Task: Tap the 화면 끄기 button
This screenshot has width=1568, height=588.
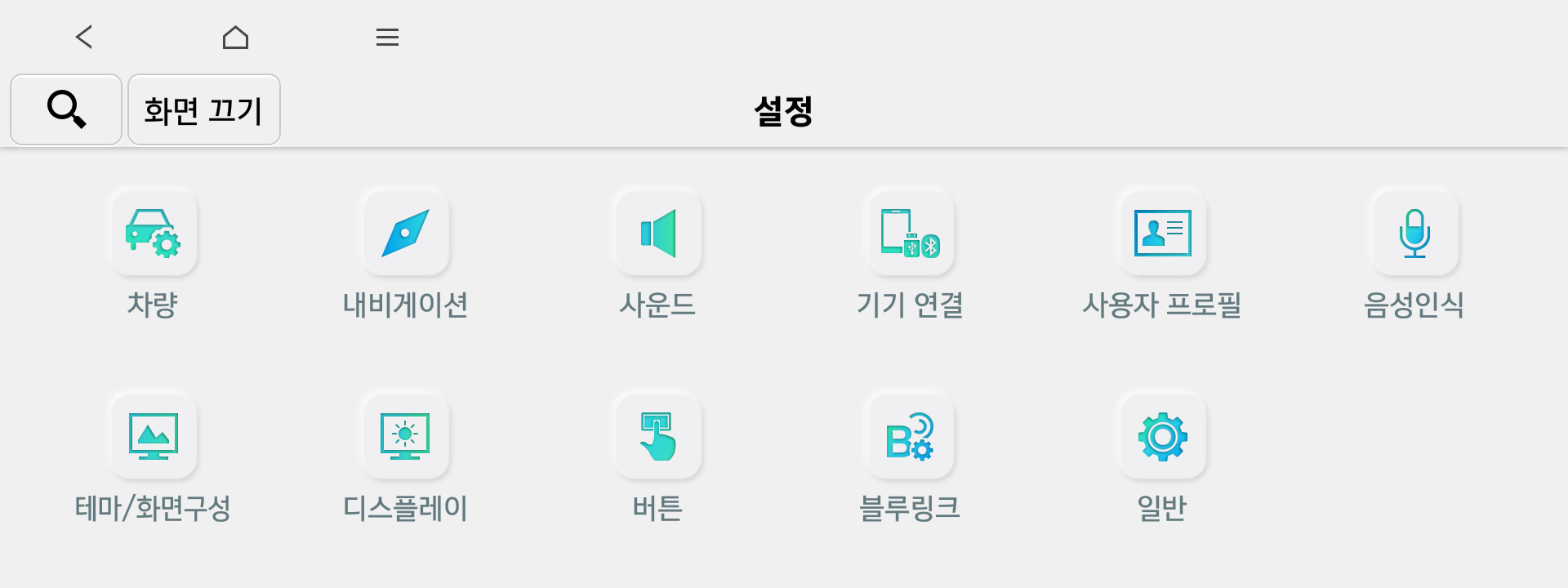Action: [203, 109]
